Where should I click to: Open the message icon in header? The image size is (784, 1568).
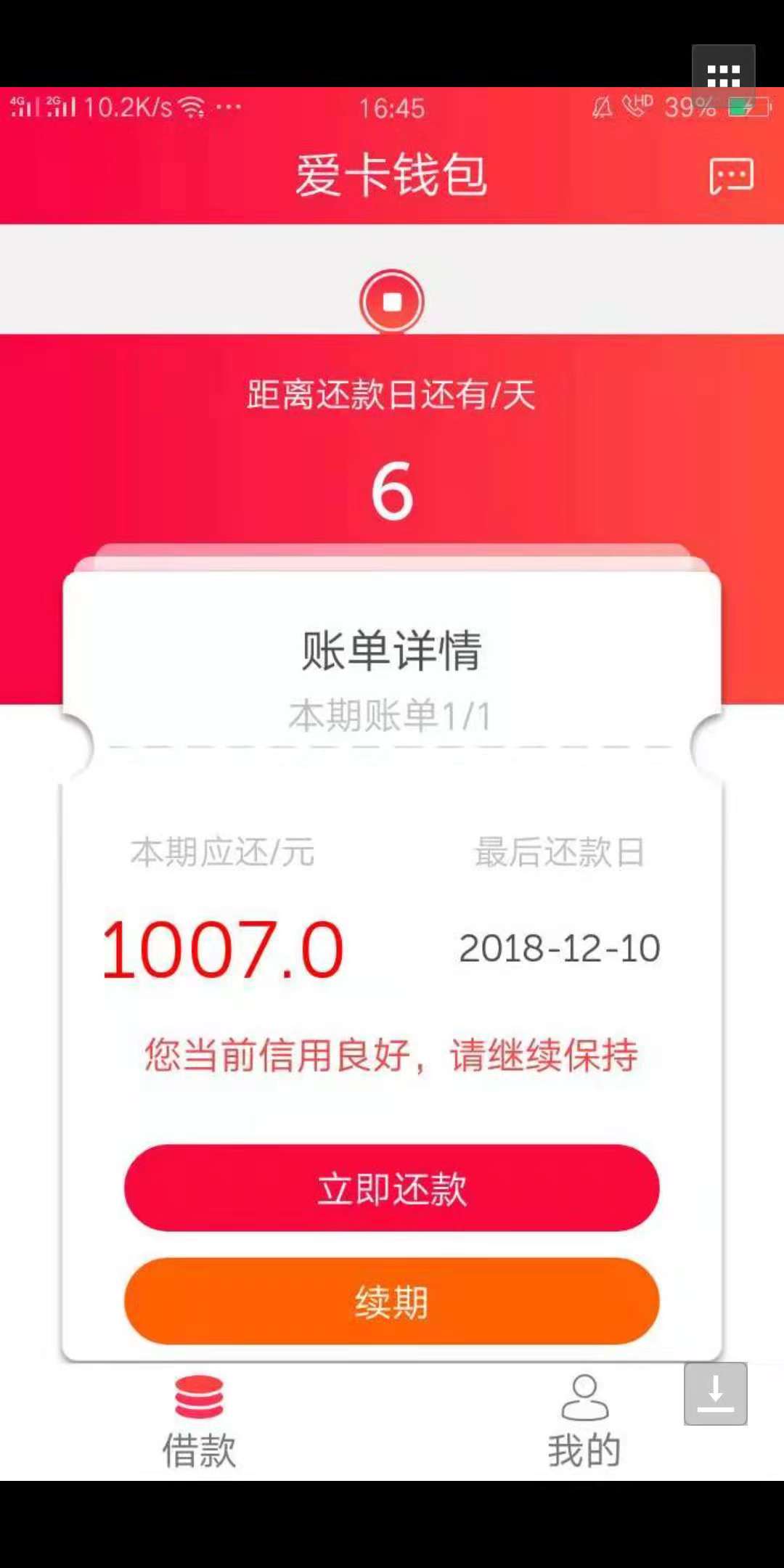[731, 176]
